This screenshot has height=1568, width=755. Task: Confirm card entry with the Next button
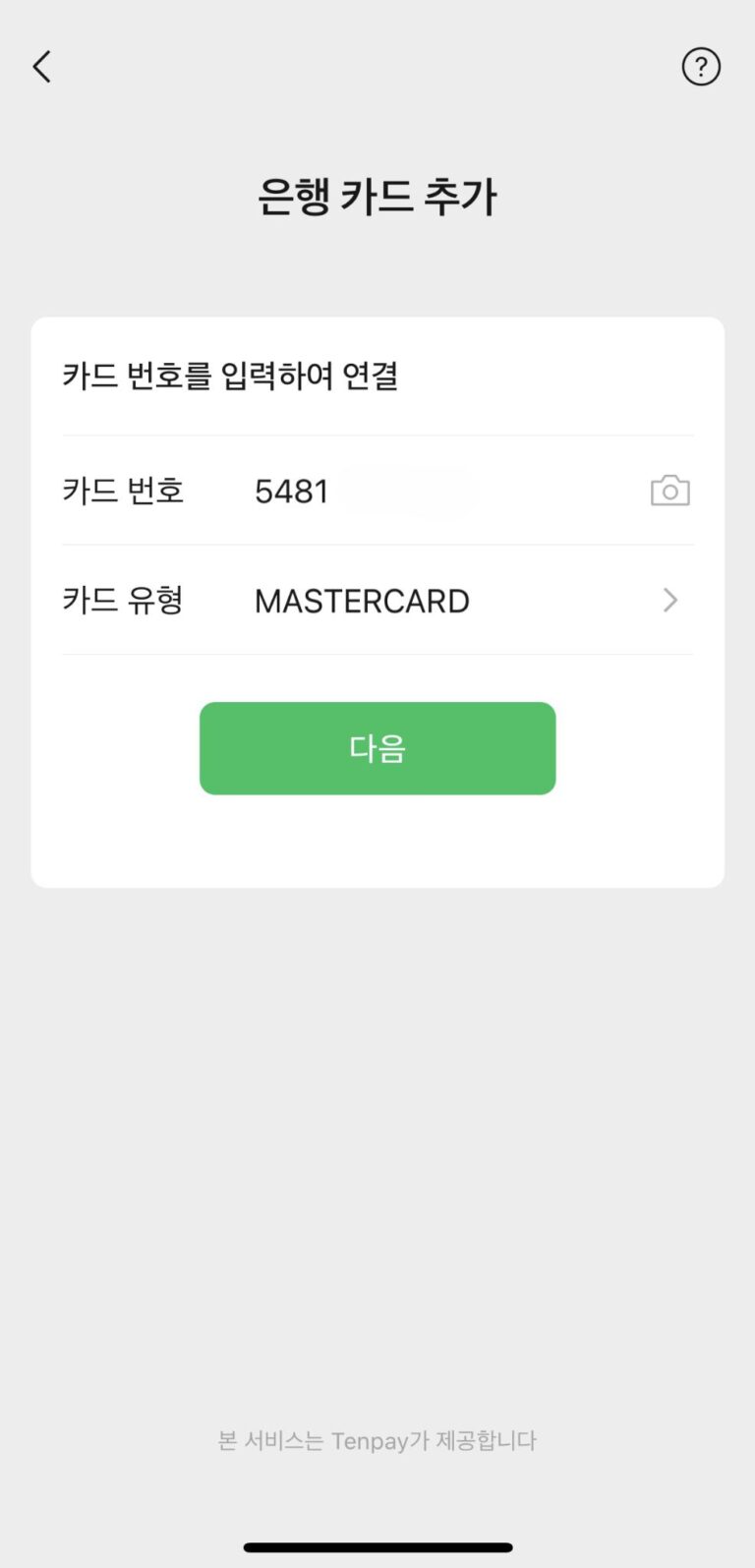click(377, 747)
